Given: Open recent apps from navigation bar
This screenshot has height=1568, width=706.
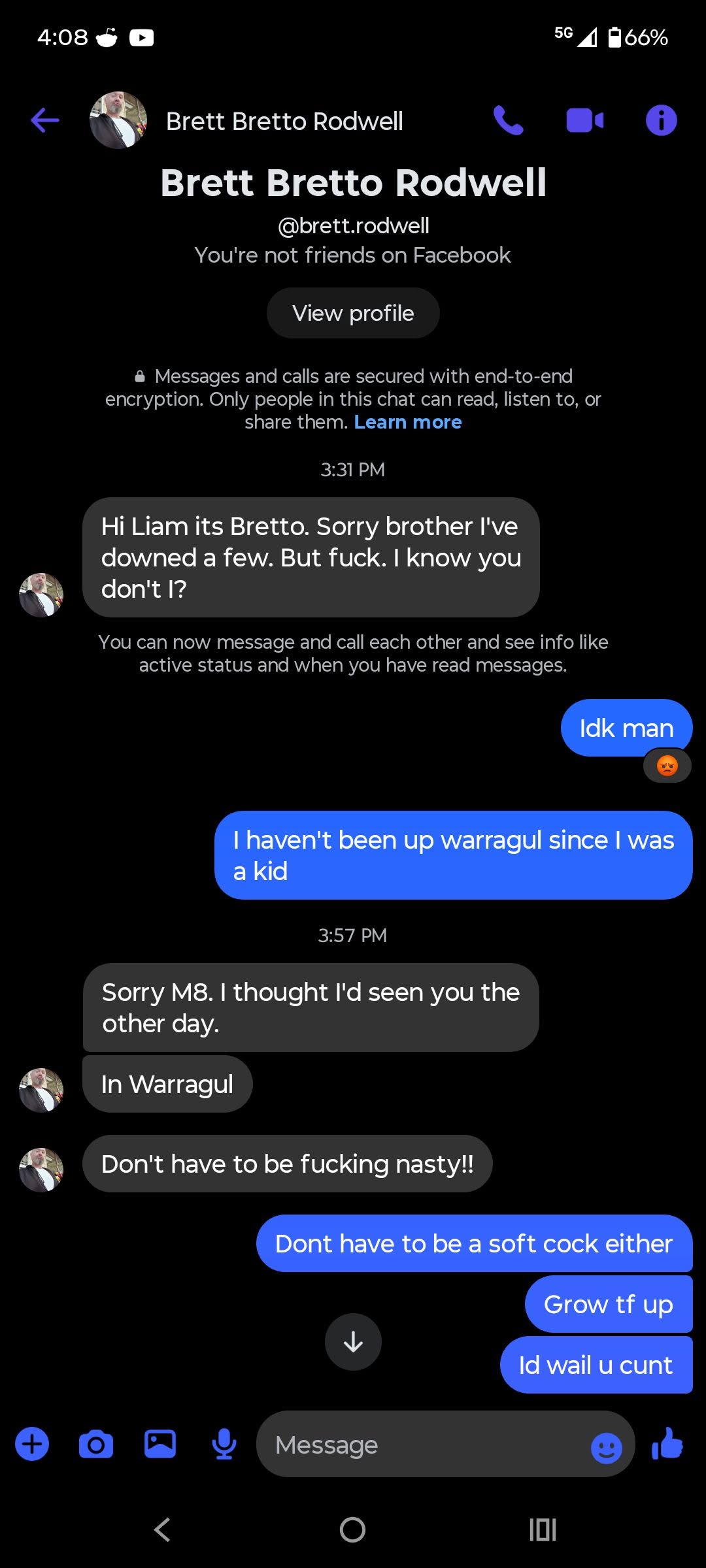Looking at the screenshot, I should (x=543, y=1529).
